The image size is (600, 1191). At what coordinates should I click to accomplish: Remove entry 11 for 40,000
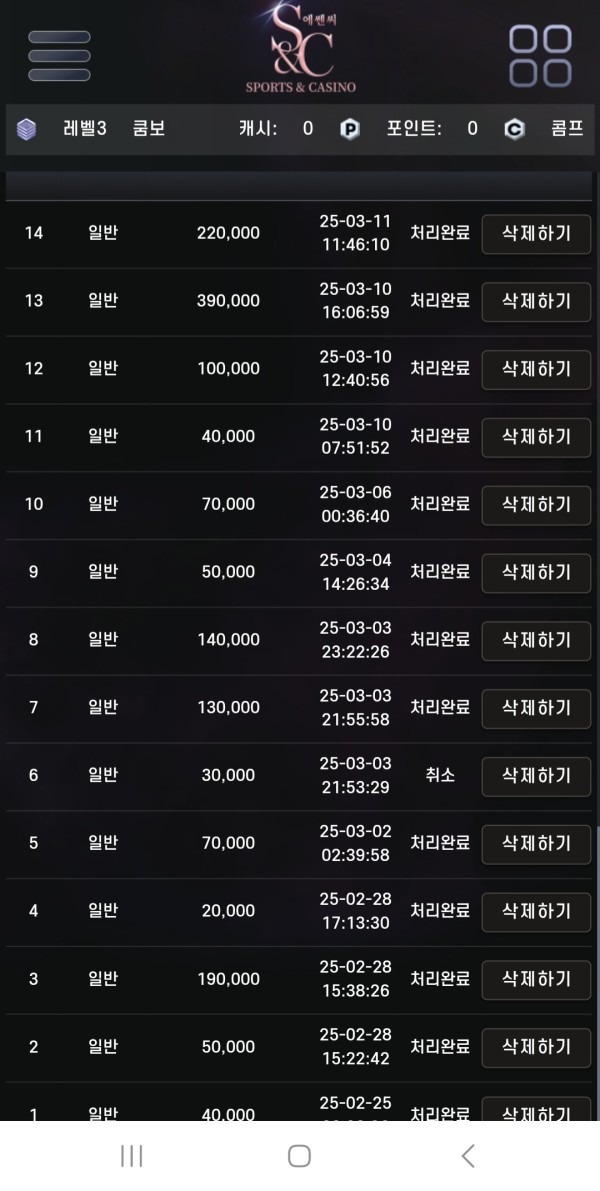coord(536,437)
